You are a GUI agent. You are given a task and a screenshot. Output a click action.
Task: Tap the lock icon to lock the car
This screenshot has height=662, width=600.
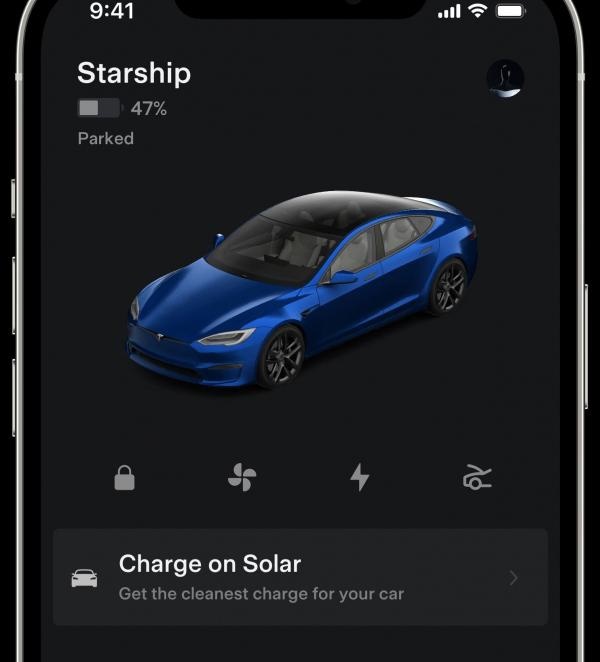click(124, 478)
